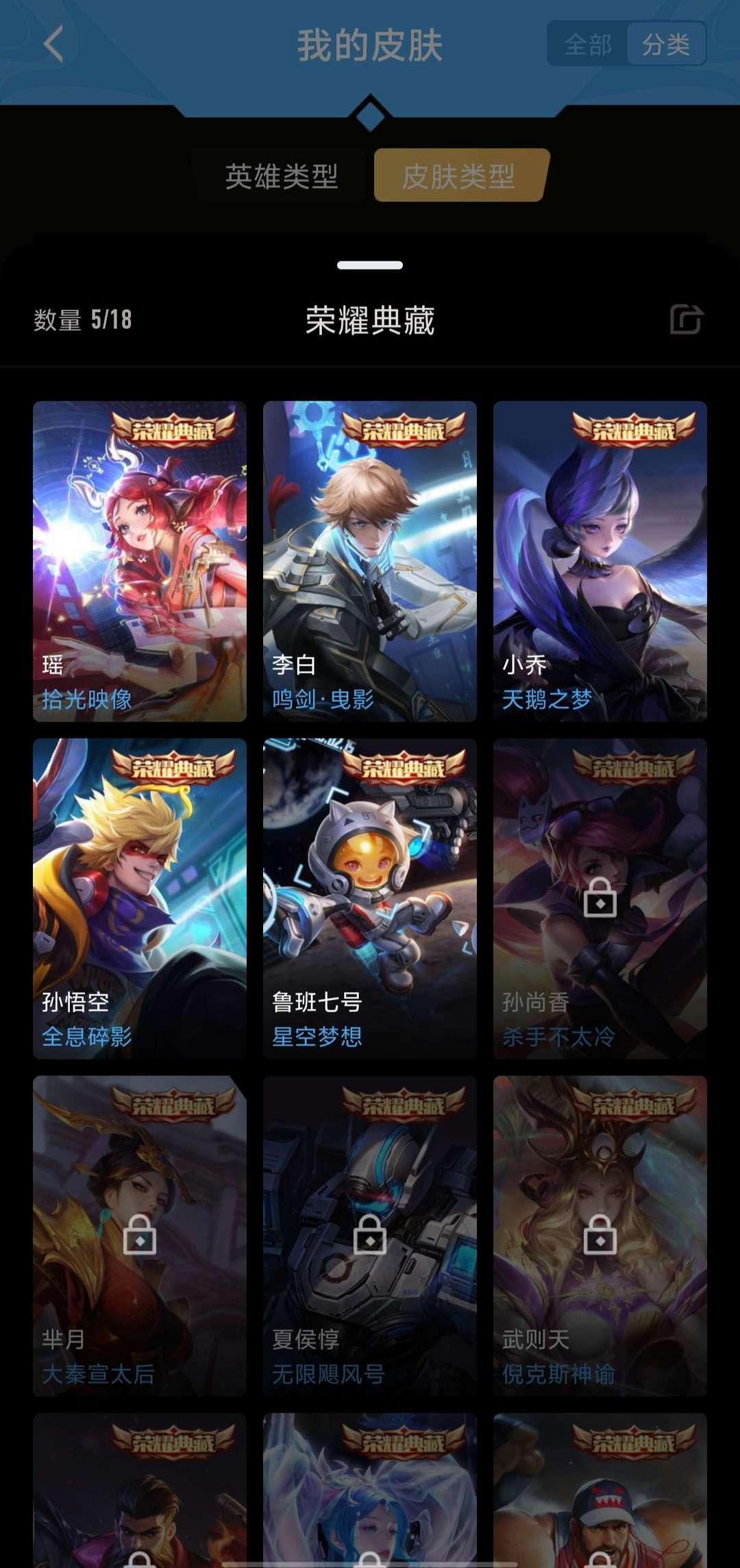Select the 分类 segment
Viewport: 740px width, 1568px height.
click(666, 45)
